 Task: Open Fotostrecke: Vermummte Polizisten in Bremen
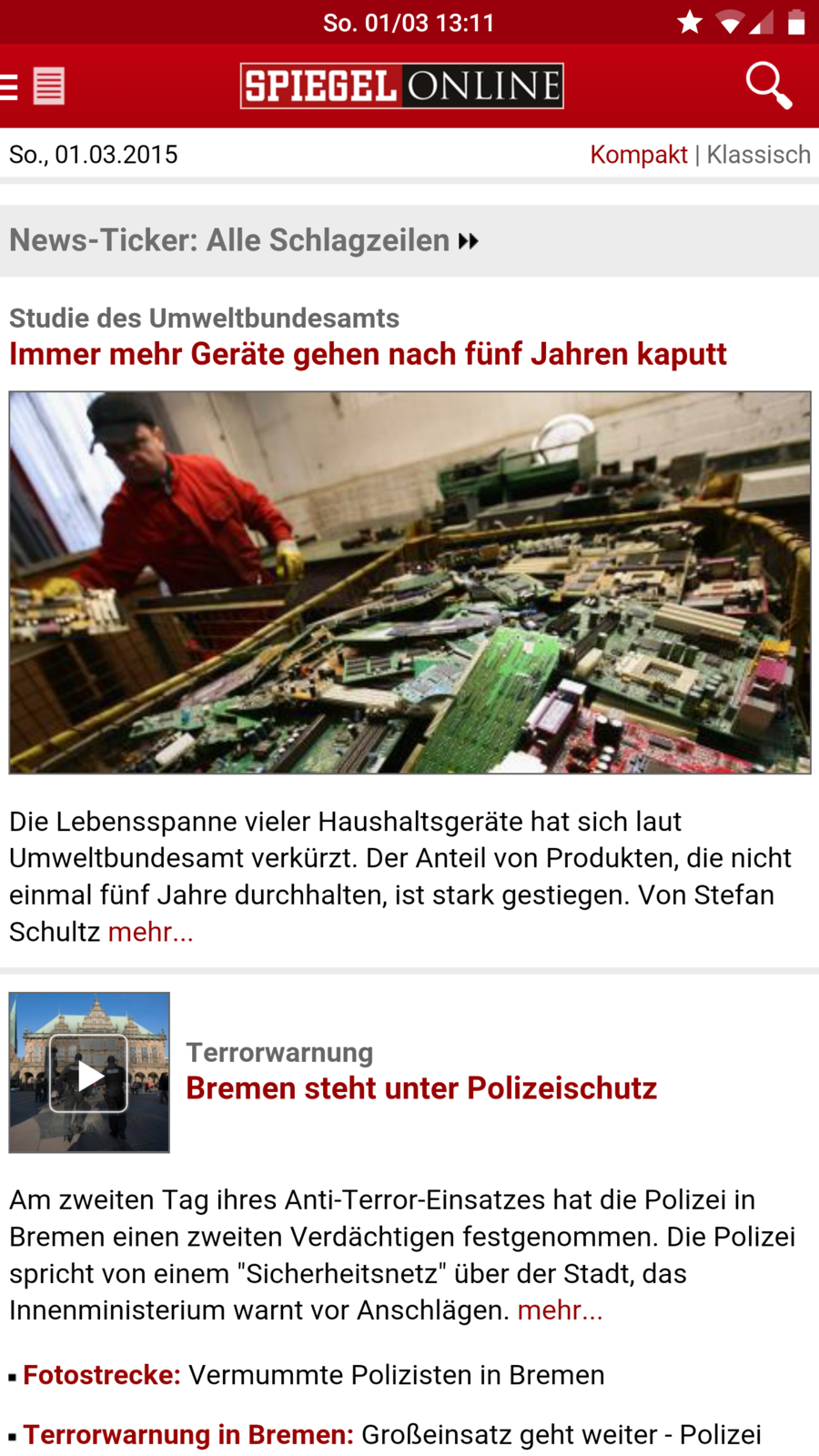pos(313,1375)
